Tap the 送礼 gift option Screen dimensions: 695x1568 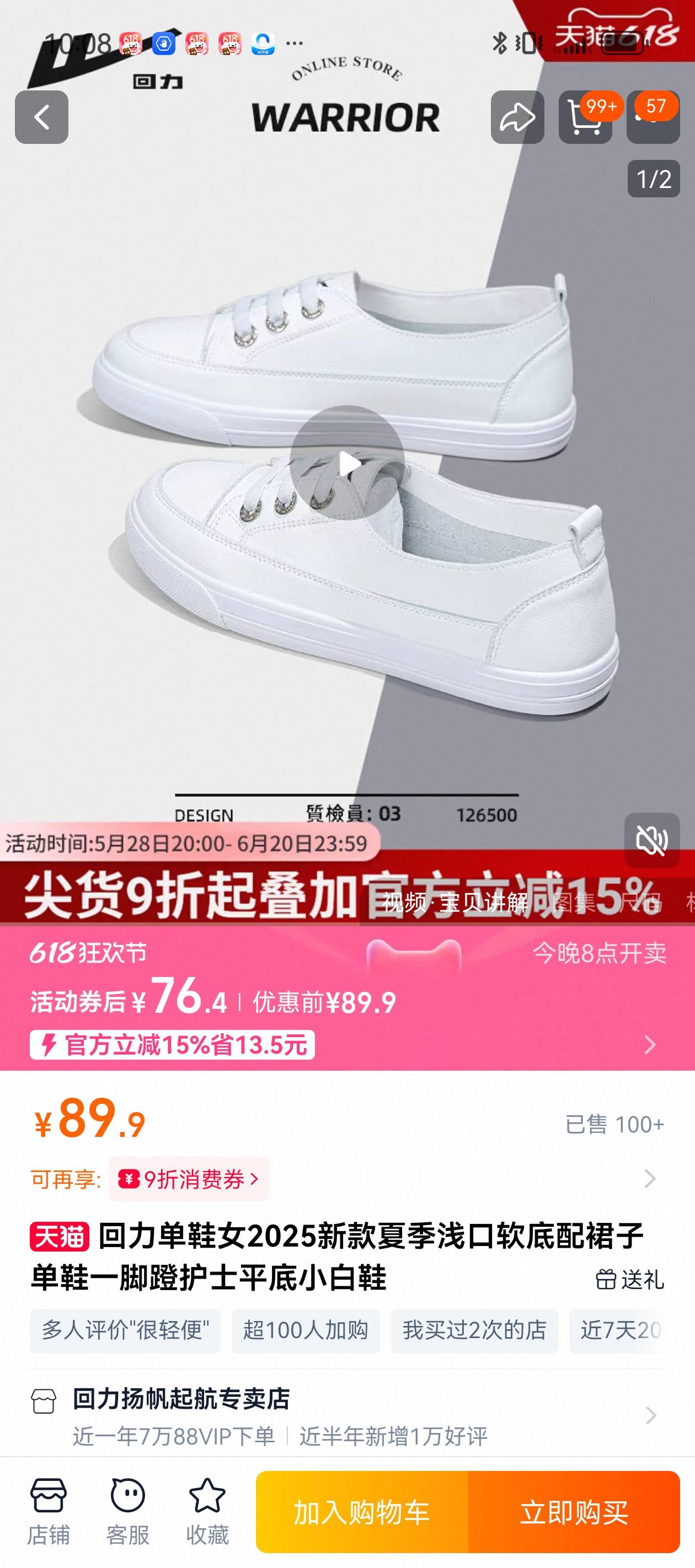click(630, 1279)
